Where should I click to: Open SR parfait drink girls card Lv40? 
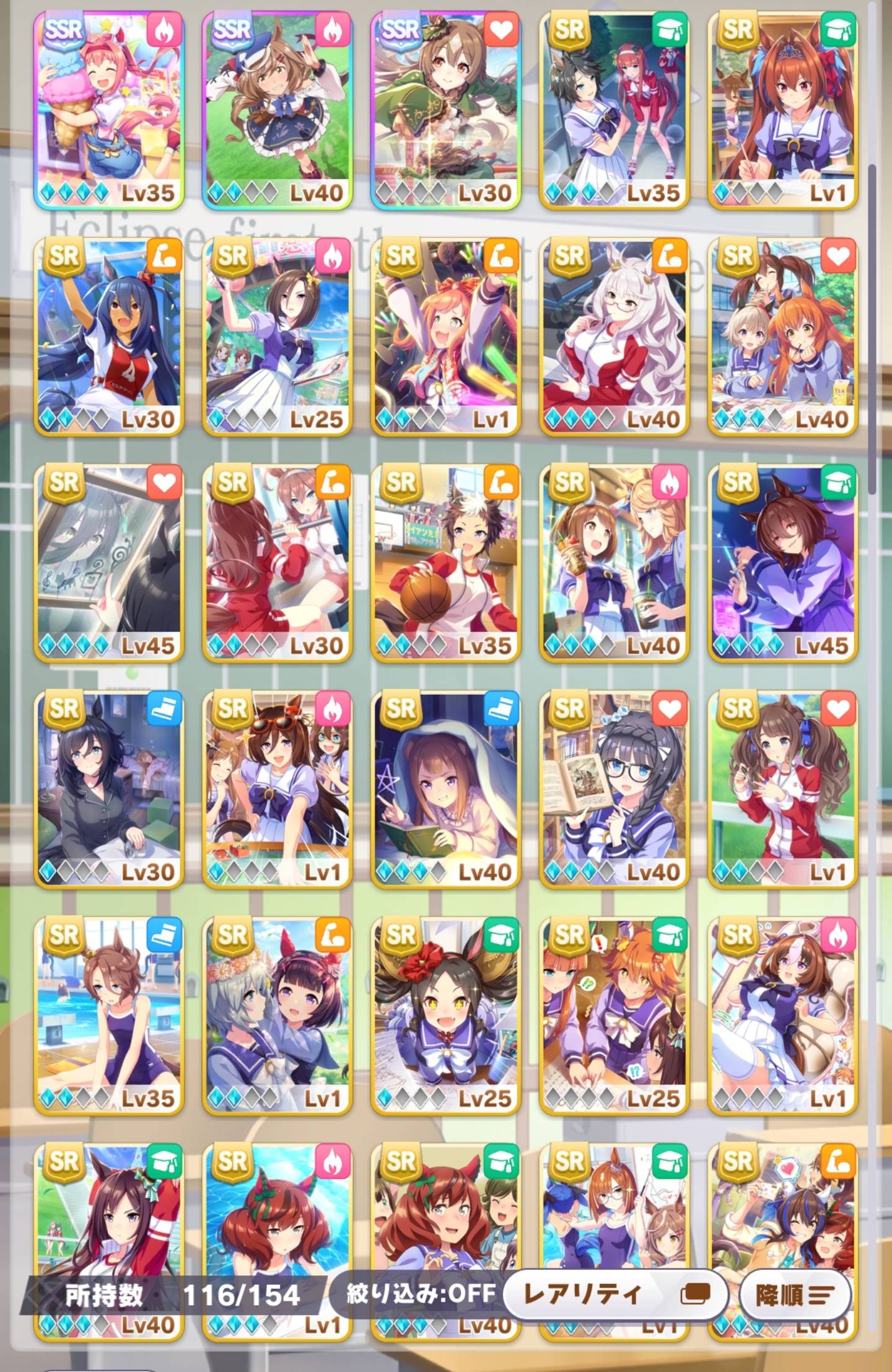[x=614, y=563]
